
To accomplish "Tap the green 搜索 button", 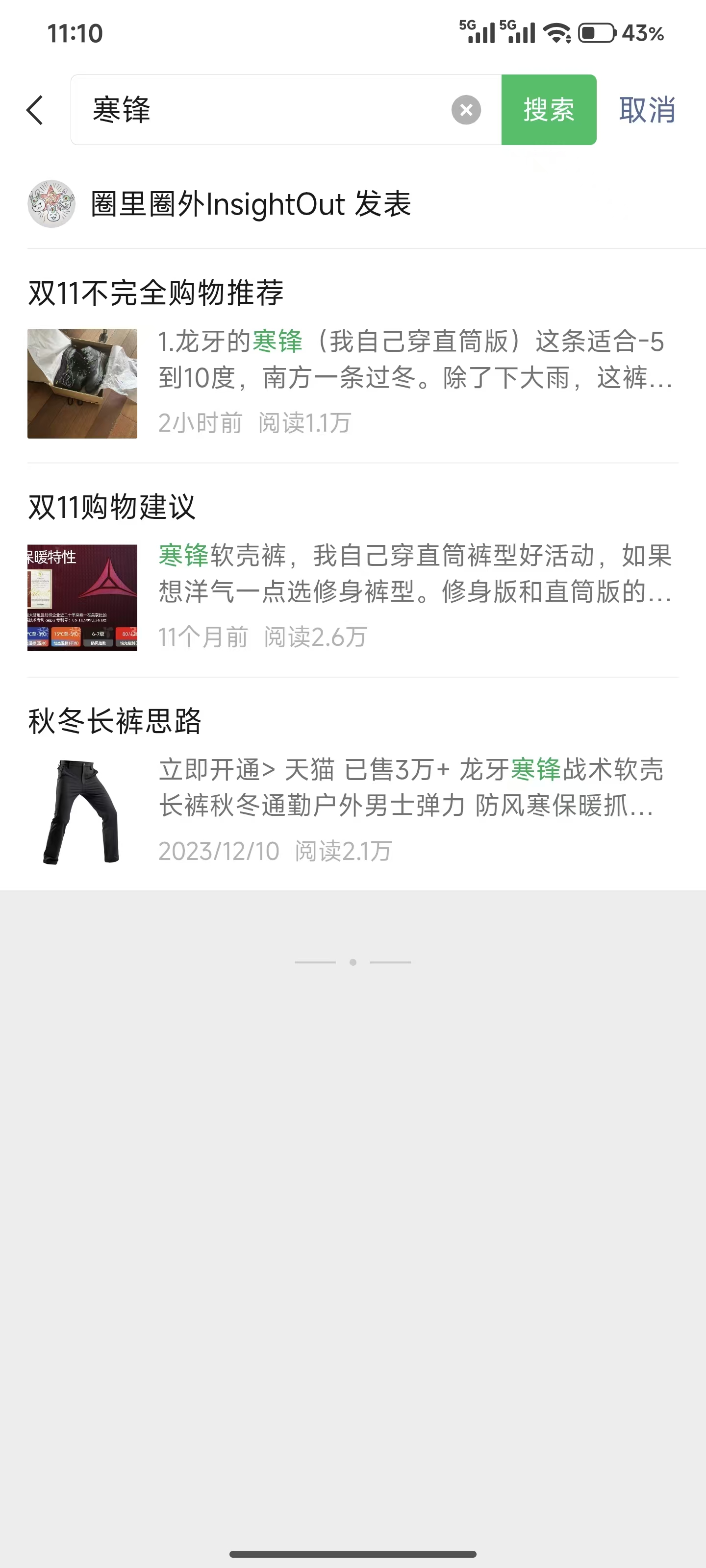I will pos(548,110).
